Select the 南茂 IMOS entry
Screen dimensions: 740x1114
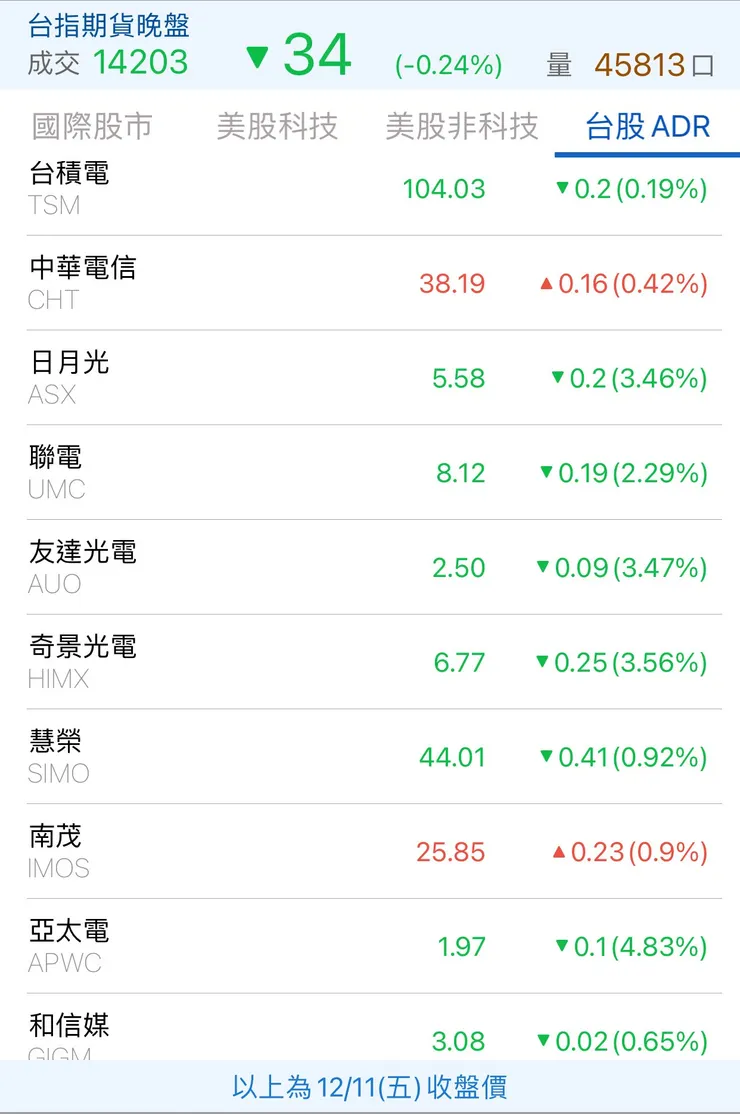[370, 851]
